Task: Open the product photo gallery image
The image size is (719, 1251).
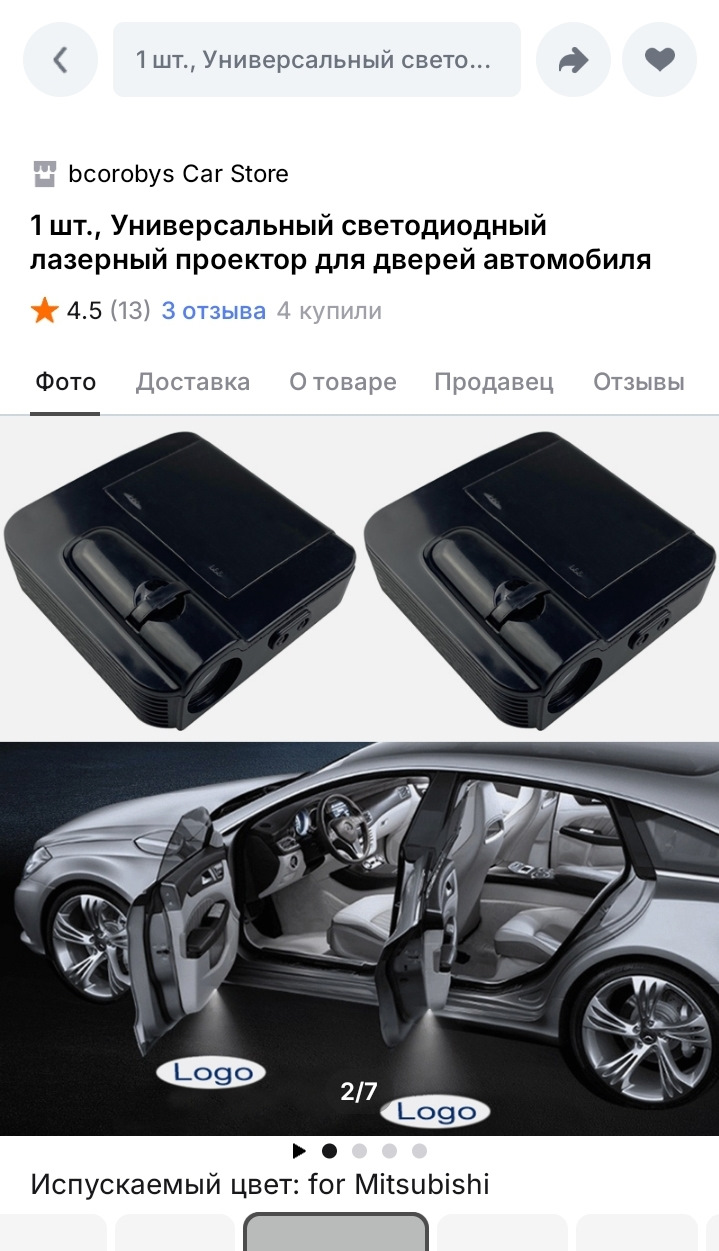Action: [x=359, y=775]
